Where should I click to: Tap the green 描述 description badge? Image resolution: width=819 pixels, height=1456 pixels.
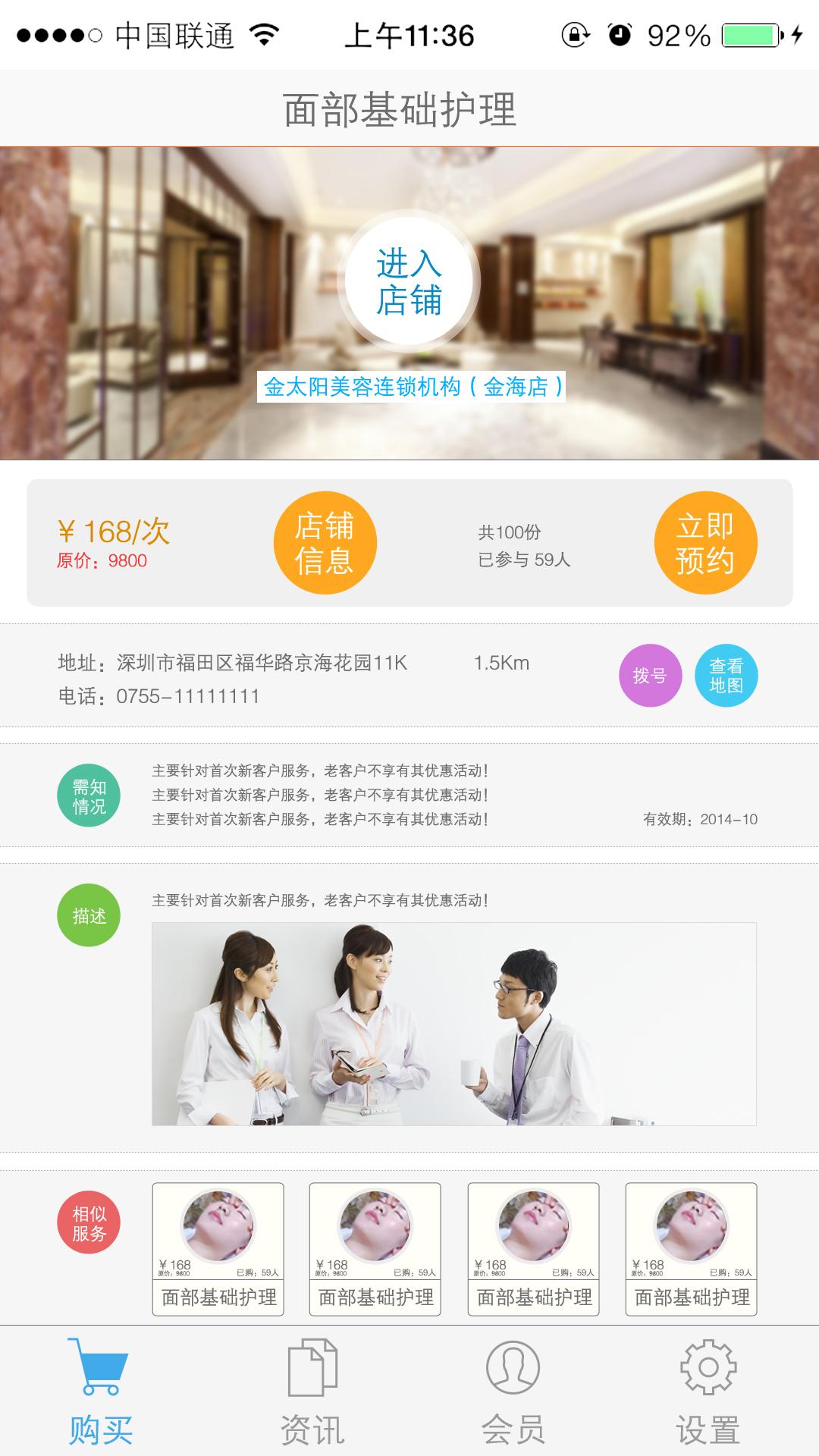(89, 916)
